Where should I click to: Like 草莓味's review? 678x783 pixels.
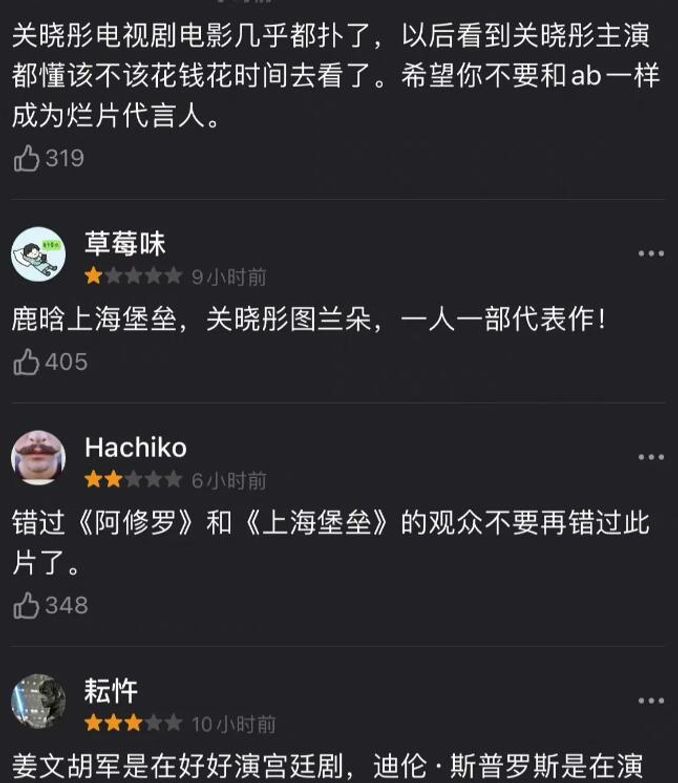(27, 362)
